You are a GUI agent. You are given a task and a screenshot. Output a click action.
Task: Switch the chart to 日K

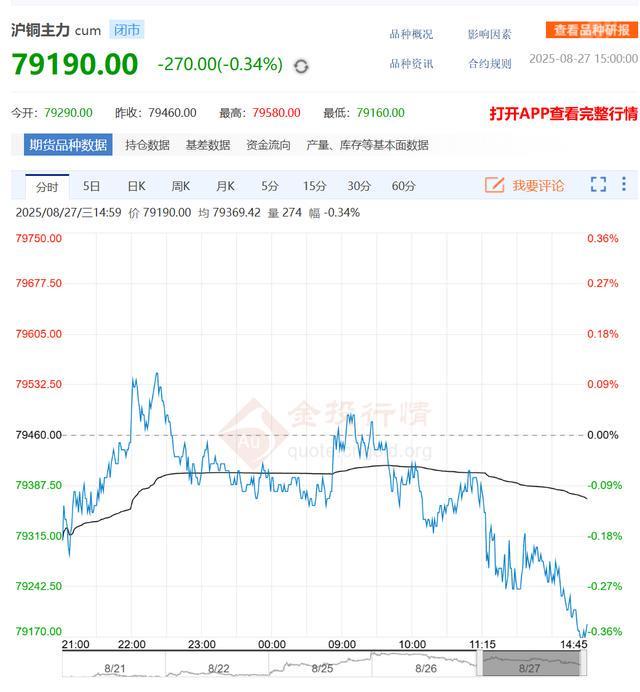[136, 186]
